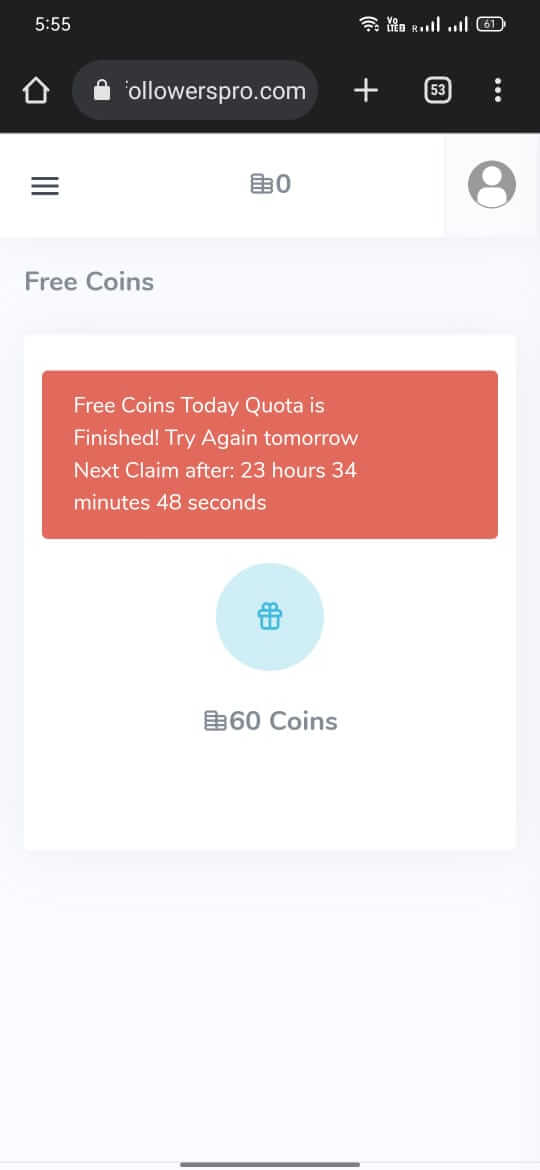
Task: Tap the gift icon to claim coins
Action: [x=270, y=616]
